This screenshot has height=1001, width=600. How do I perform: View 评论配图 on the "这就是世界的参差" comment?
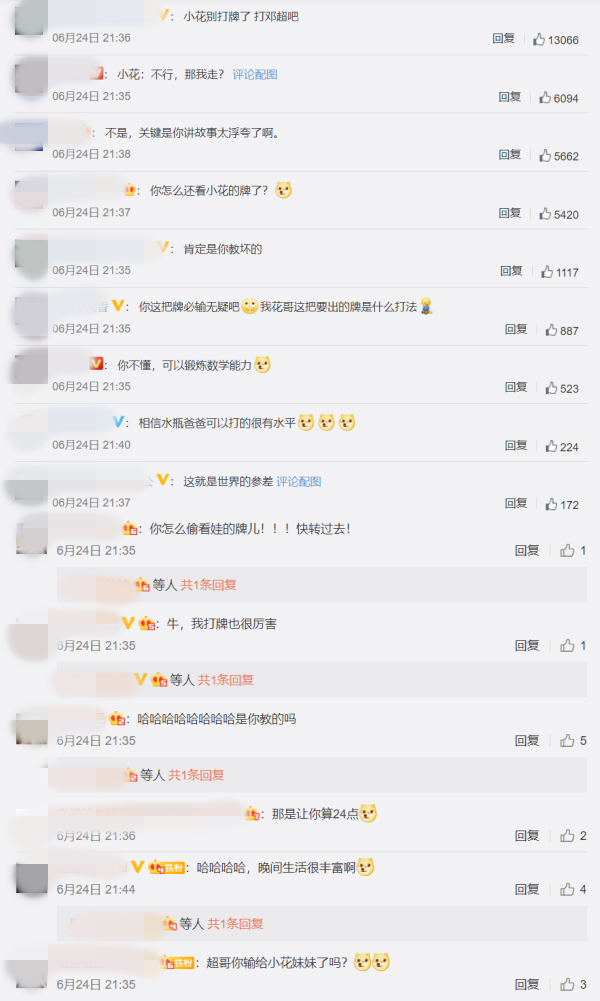point(299,481)
